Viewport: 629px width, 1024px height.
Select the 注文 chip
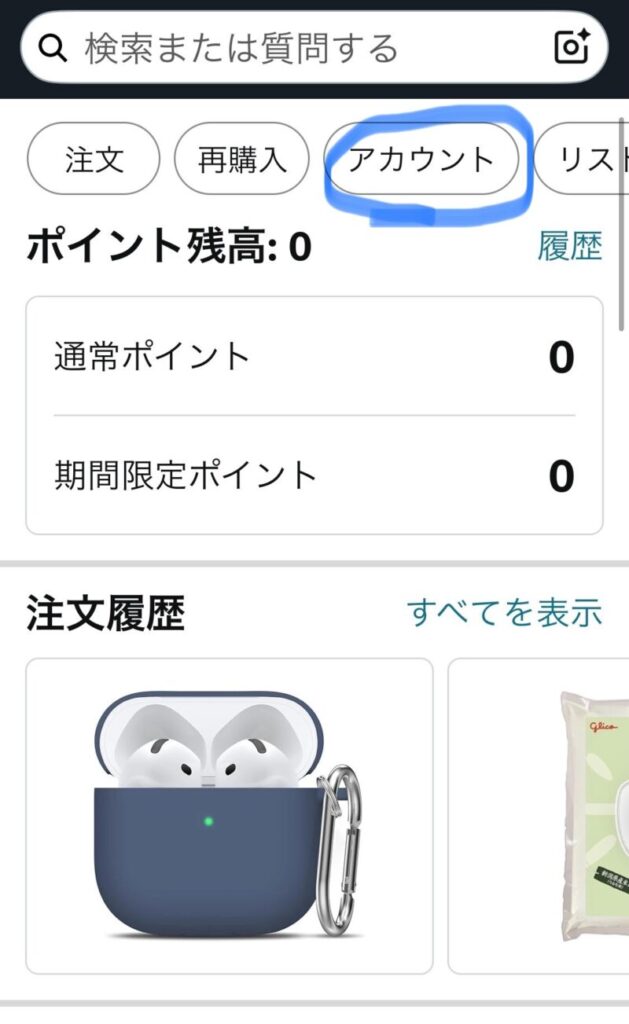coord(93,160)
